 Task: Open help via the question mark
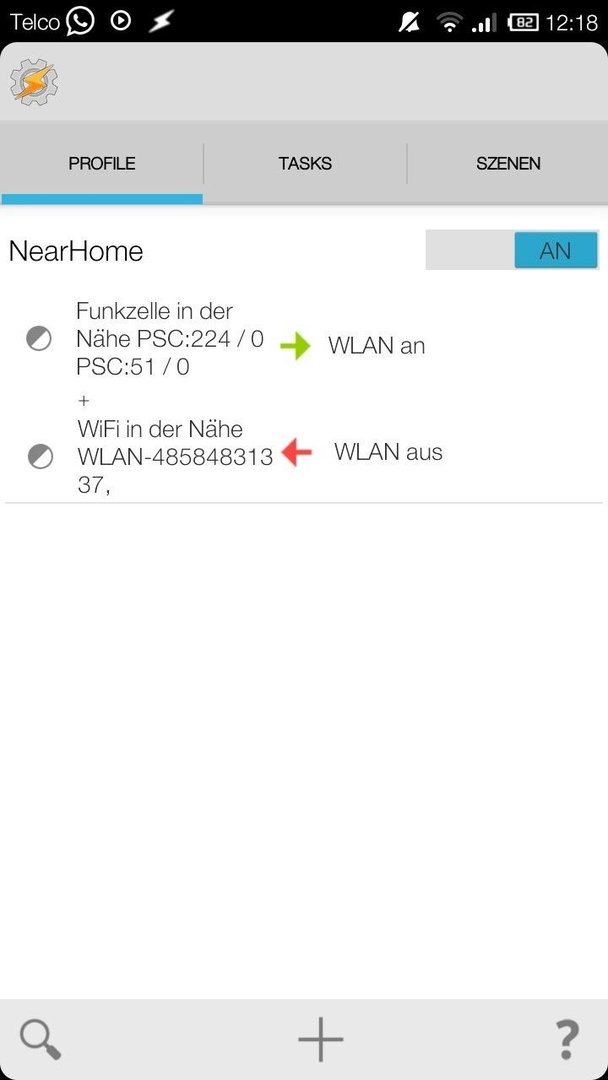566,1039
